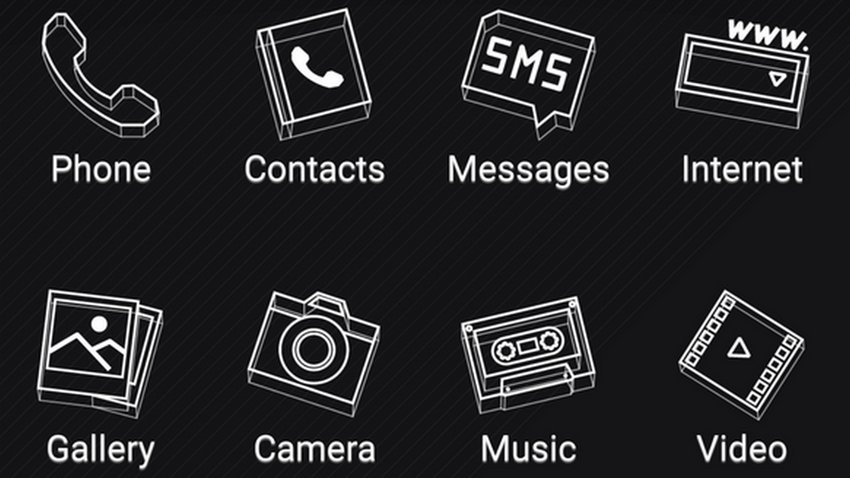Launch the Messages app
The height and width of the screenshot is (478, 850).
coord(527,72)
